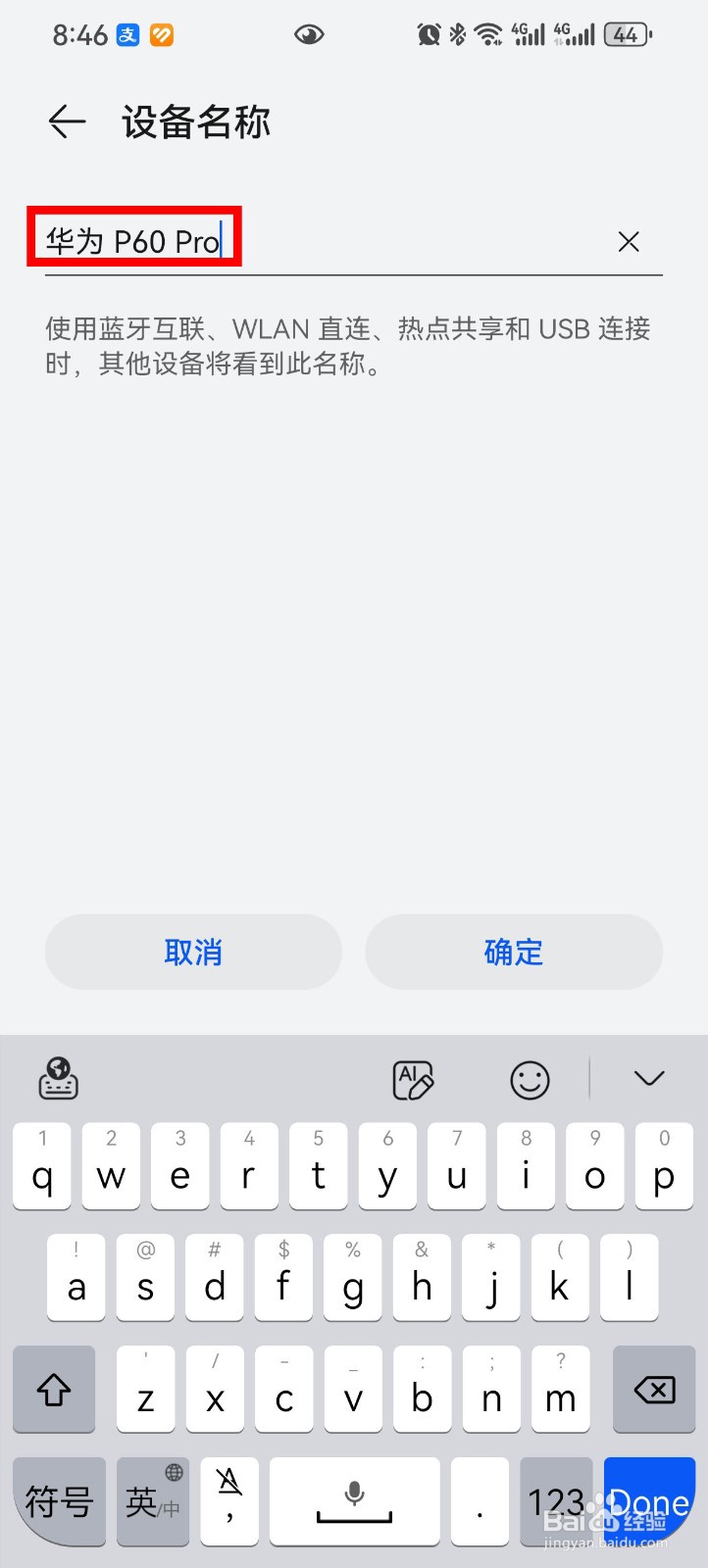Image resolution: width=708 pixels, height=1568 pixels.
Task: Tap the battery indicator showing 44
Action: tap(626, 32)
